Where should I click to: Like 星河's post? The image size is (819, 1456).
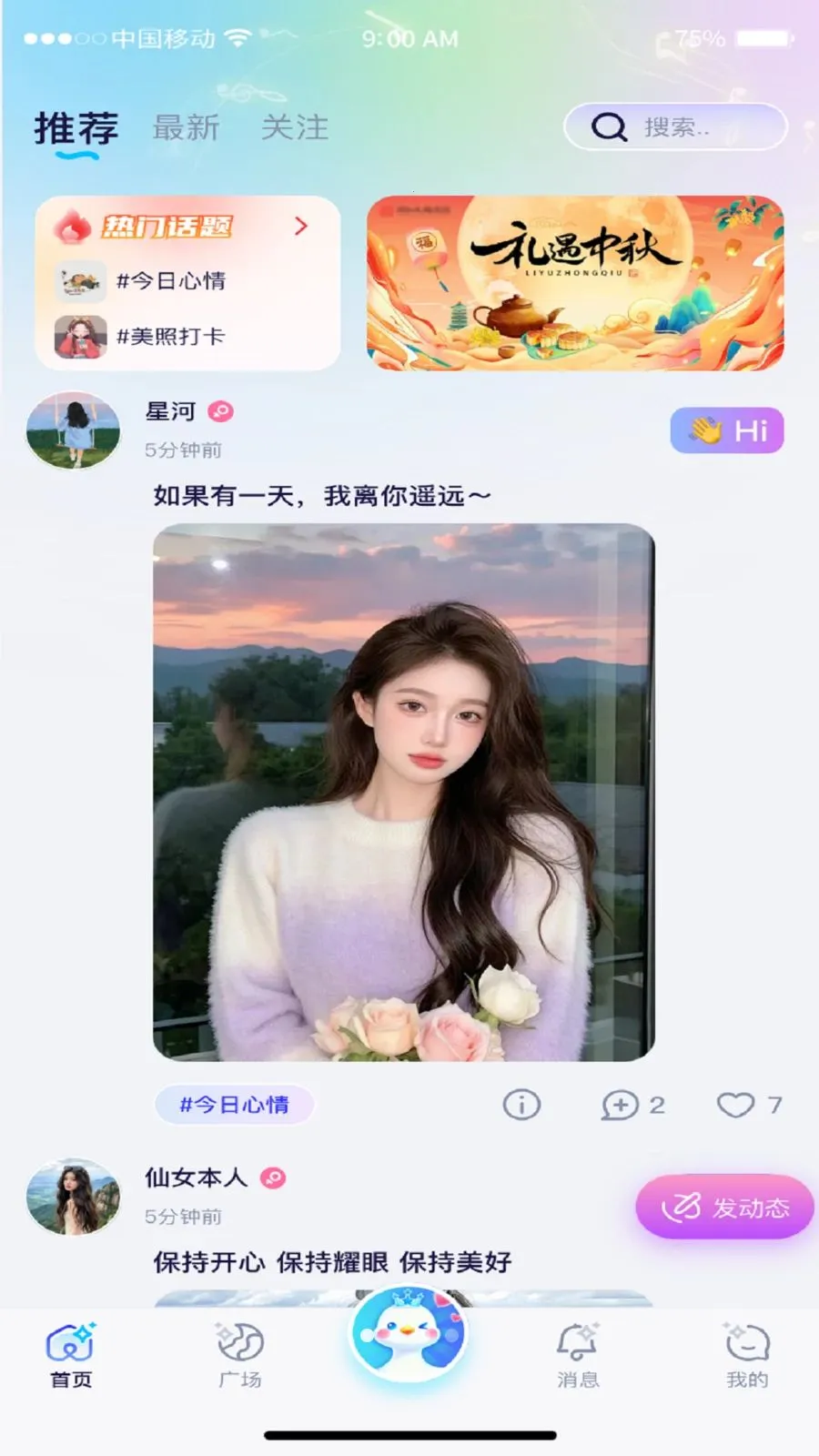pos(749,1105)
